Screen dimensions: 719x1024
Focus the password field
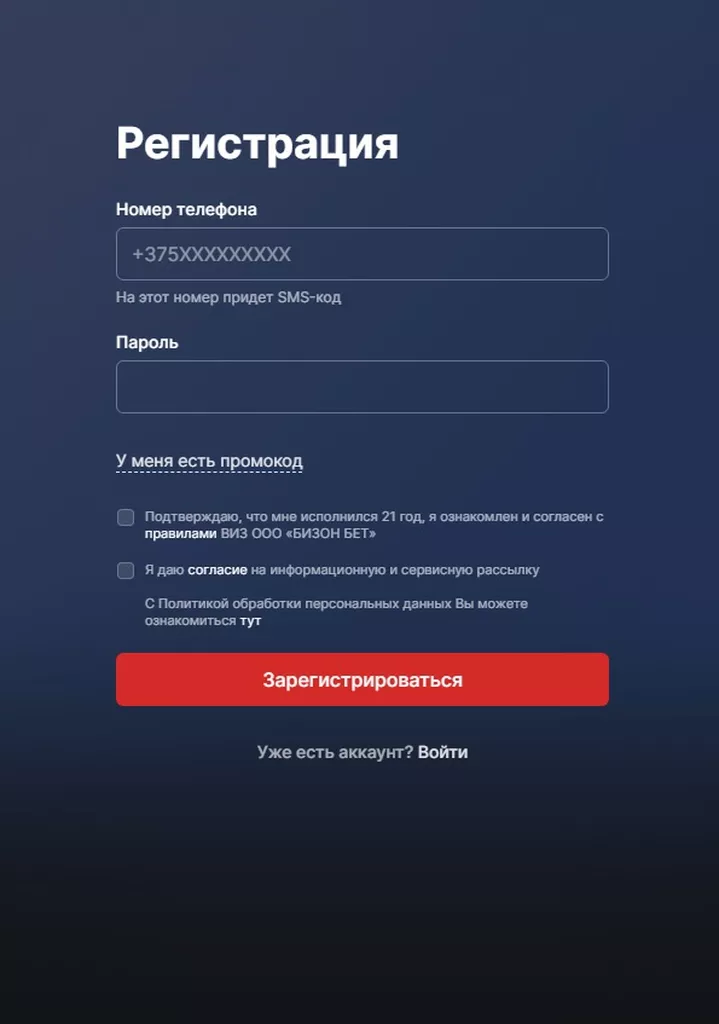pyautogui.click(x=362, y=387)
